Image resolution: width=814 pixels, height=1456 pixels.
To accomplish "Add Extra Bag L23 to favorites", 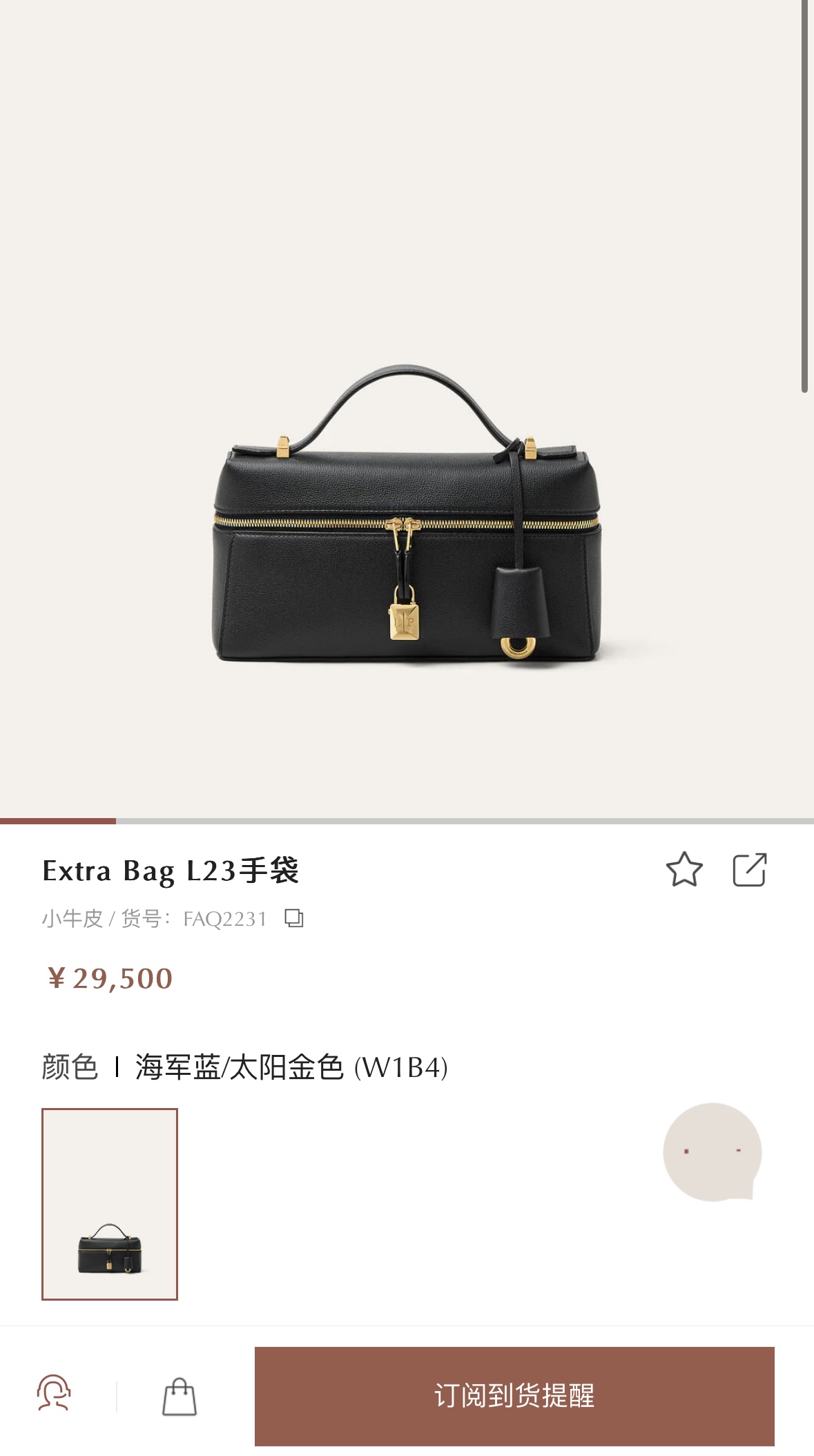I will point(684,869).
